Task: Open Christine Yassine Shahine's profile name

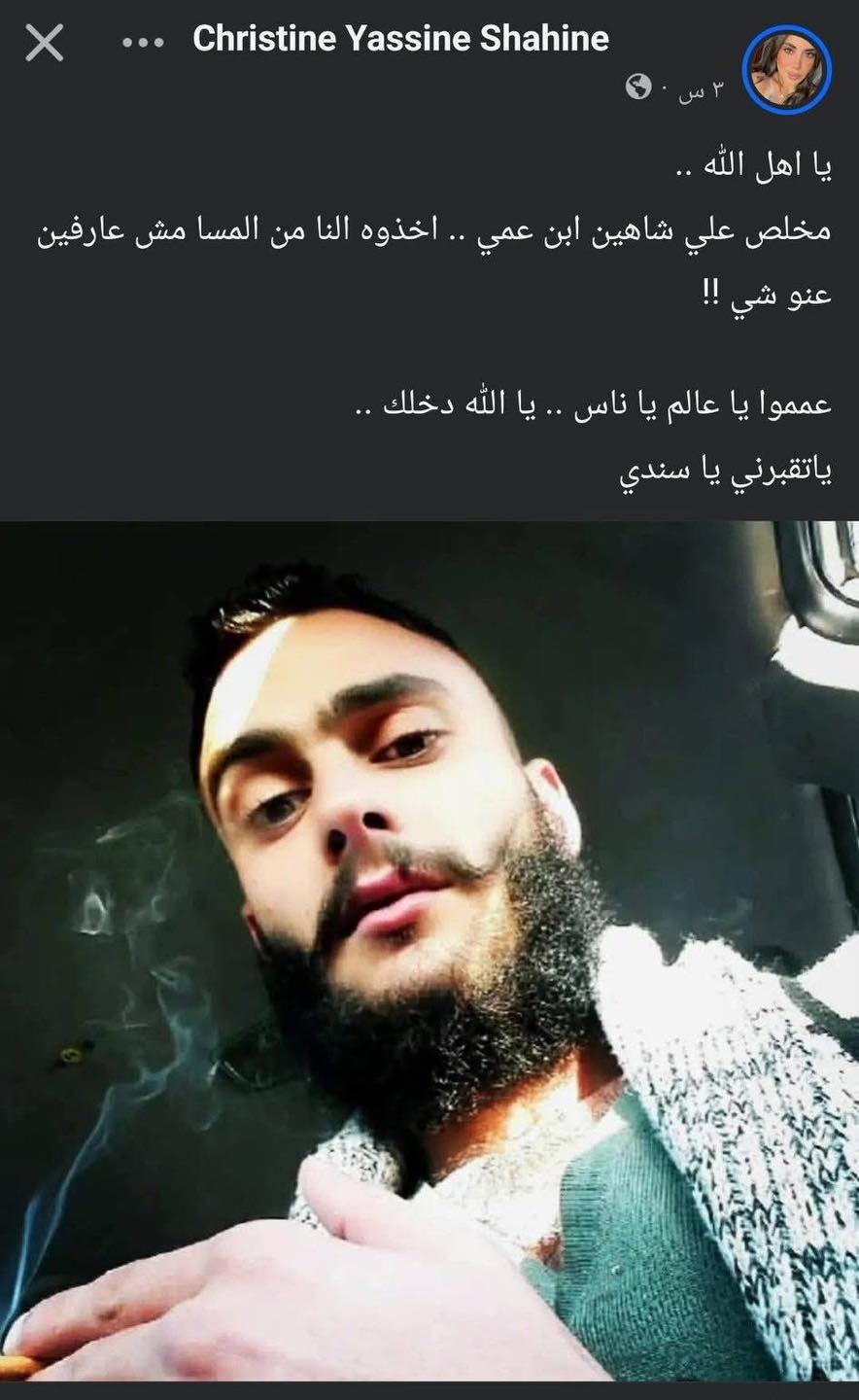Action: coord(400,39)
